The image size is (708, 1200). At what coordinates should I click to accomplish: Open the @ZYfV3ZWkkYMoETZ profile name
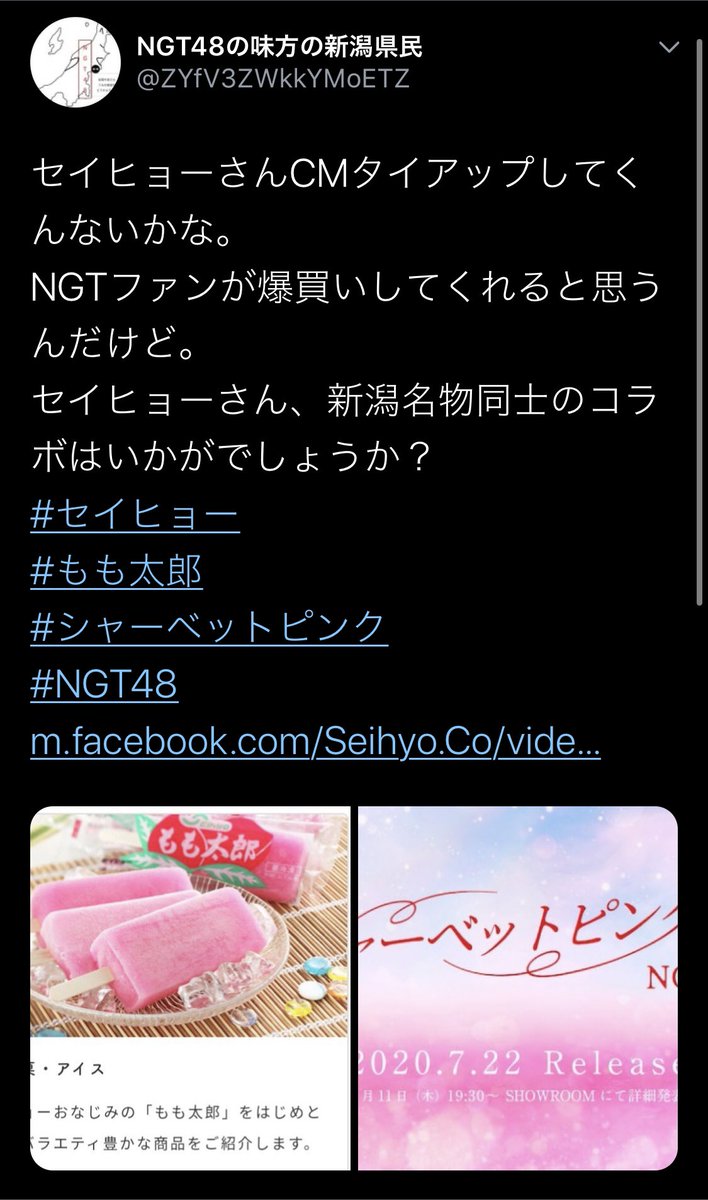[272, 79]
